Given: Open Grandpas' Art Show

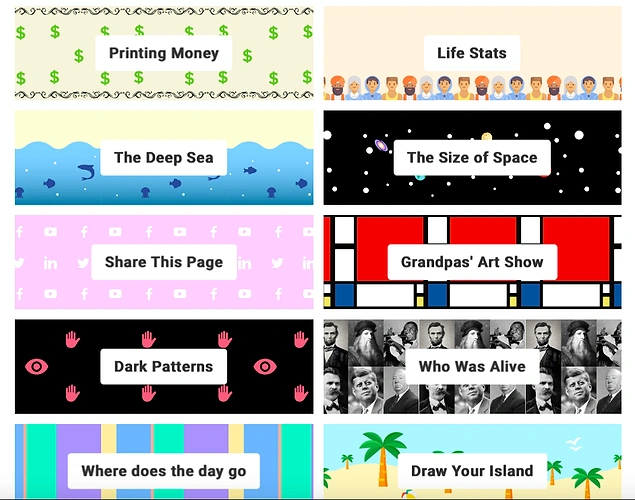Looking at the screenshot, I should pyautogui.click(x=472, y=262).
